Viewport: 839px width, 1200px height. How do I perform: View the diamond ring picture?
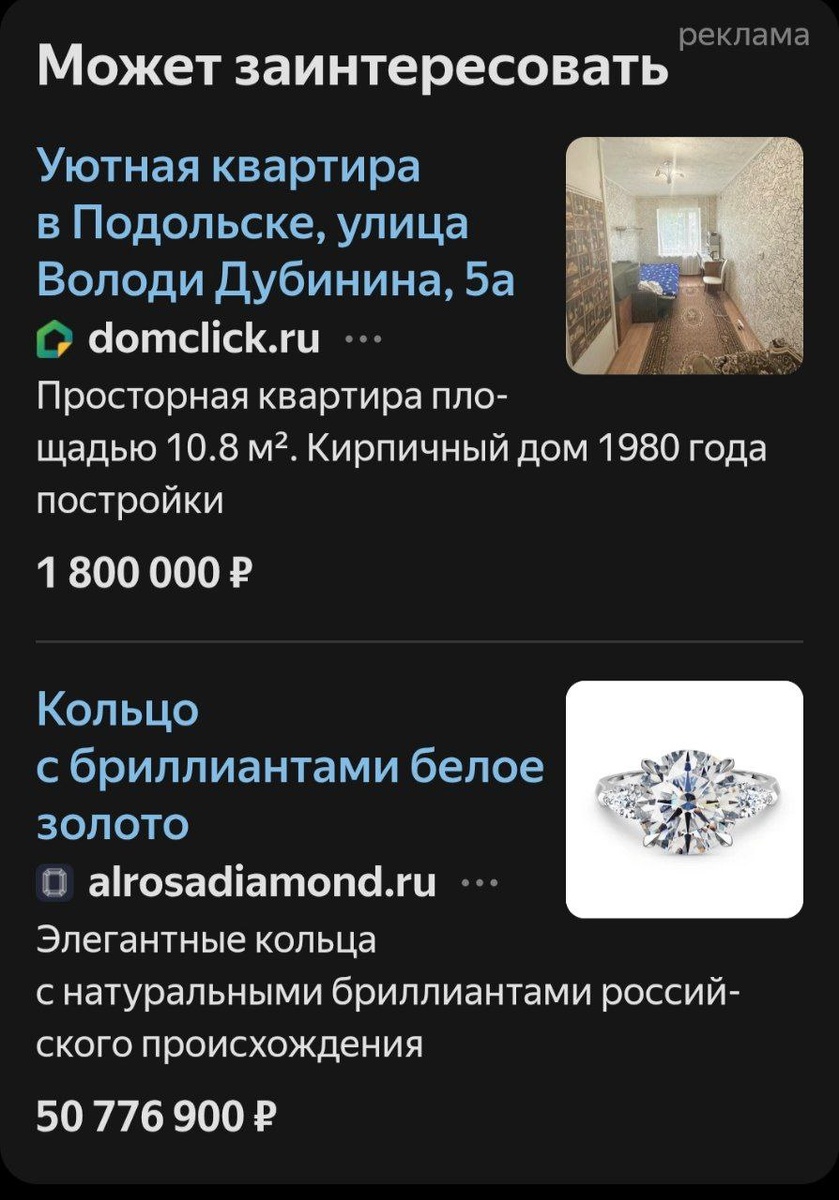click(684, 799)
